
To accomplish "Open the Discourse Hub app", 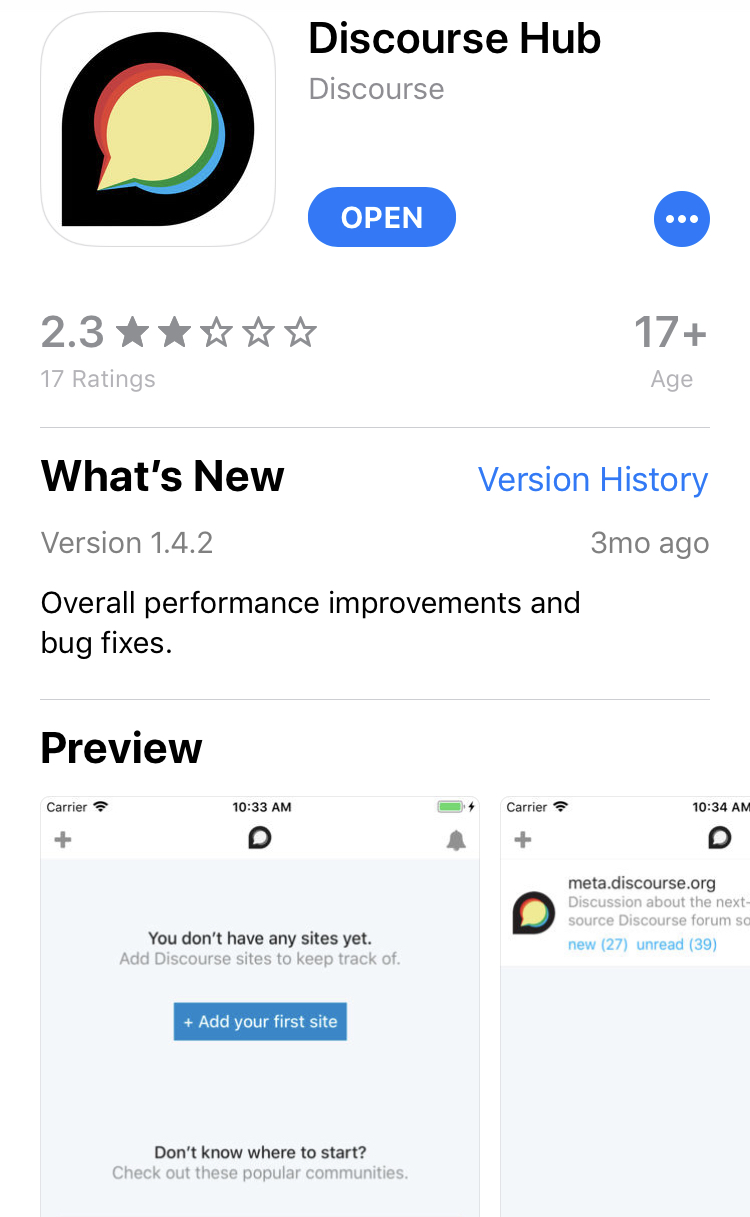I will [x=381, y=217].
